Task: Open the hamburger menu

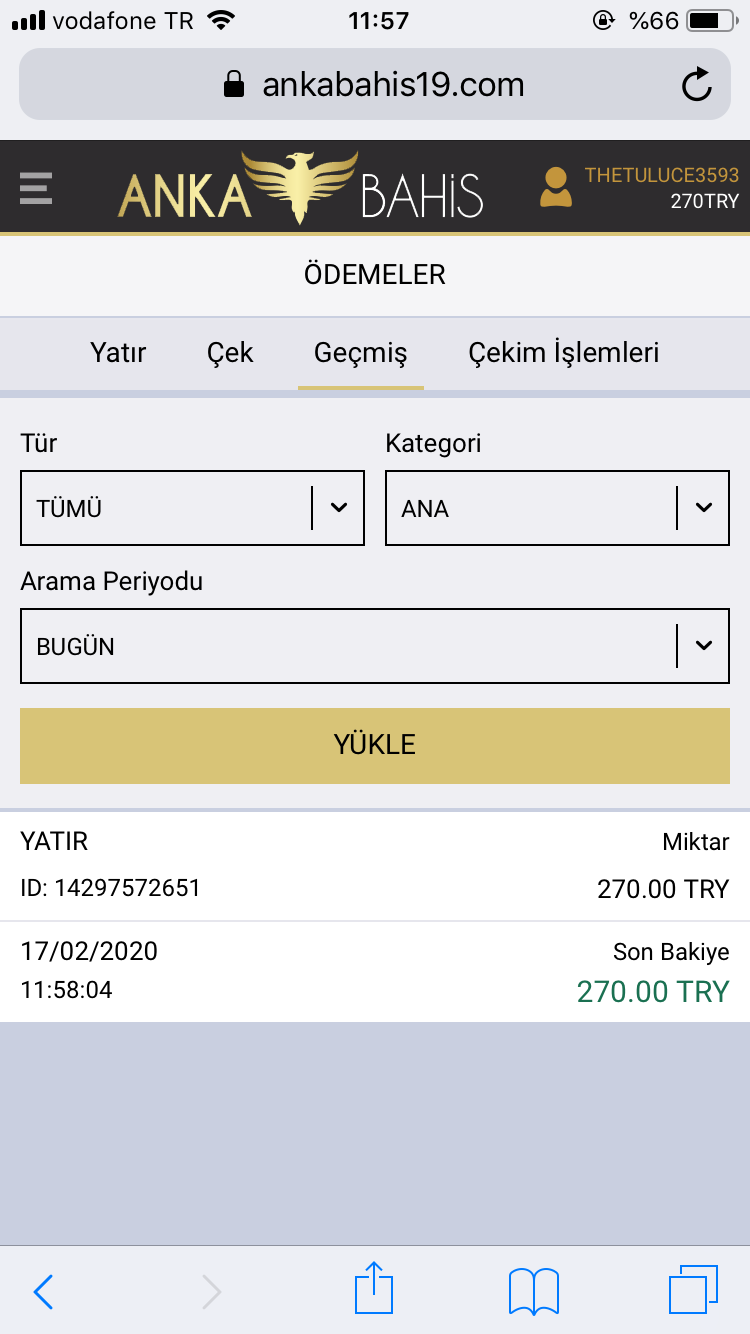Action: click(36, 187)
